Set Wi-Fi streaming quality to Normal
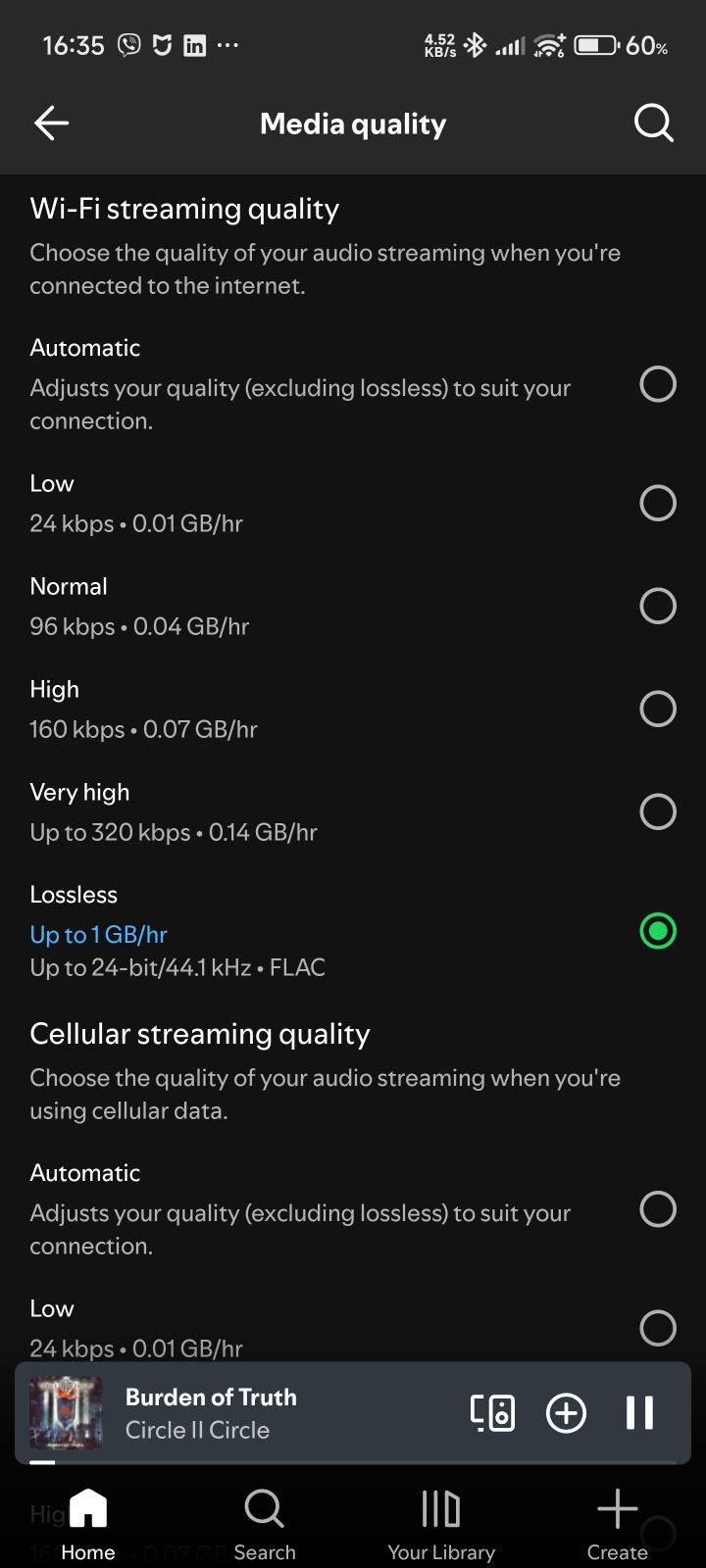This screenshot has width=706, height=1568. point(657,606)
